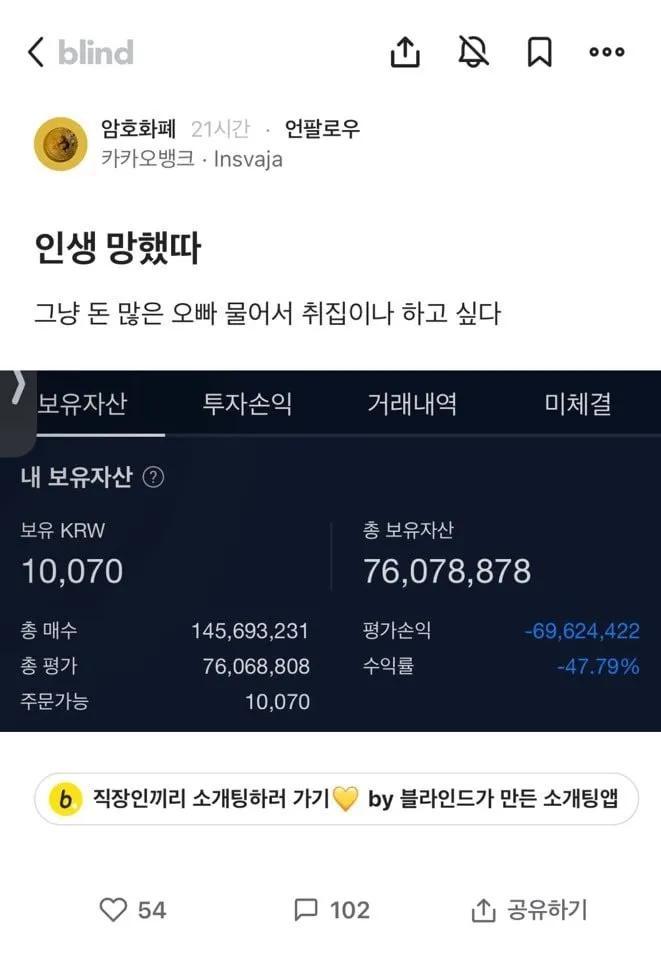Screen dimensions: 661x960
Task: Open the 102 comments
Action: point(332,909)
